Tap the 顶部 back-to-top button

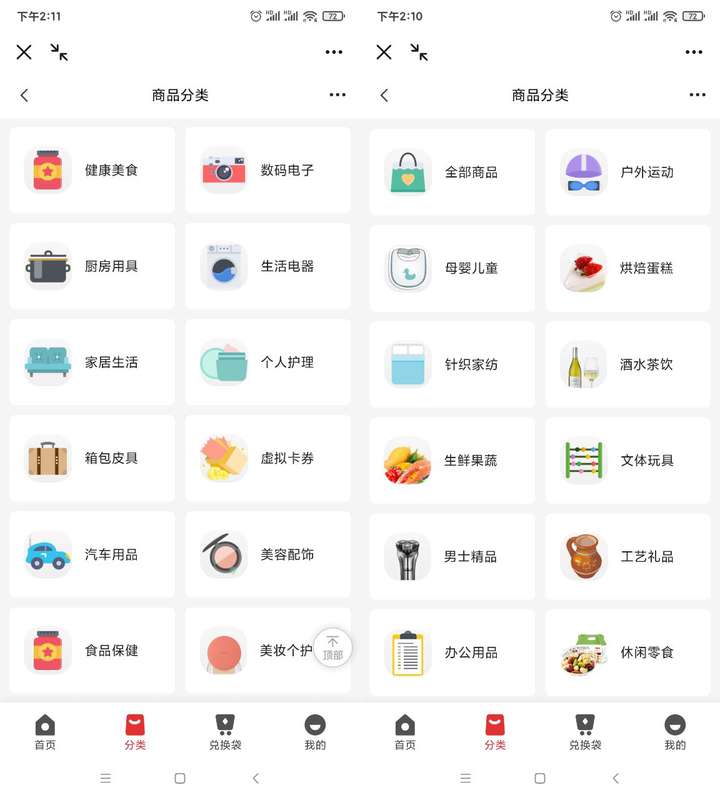(333, 647)
